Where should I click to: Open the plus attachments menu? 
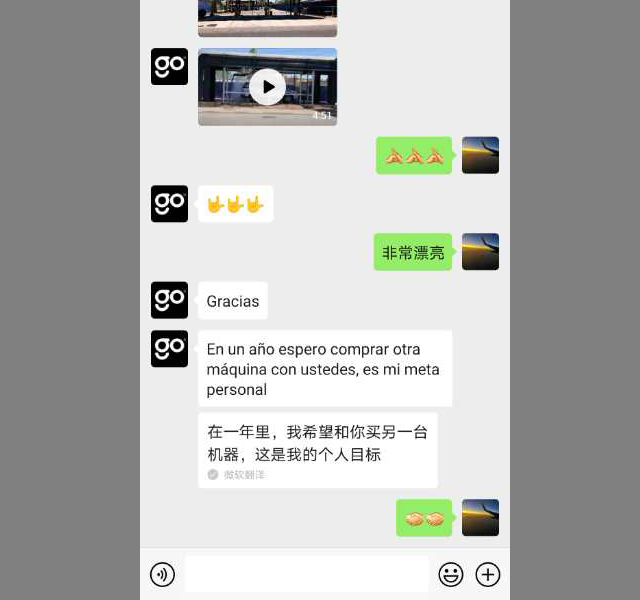tap(488, 574)
